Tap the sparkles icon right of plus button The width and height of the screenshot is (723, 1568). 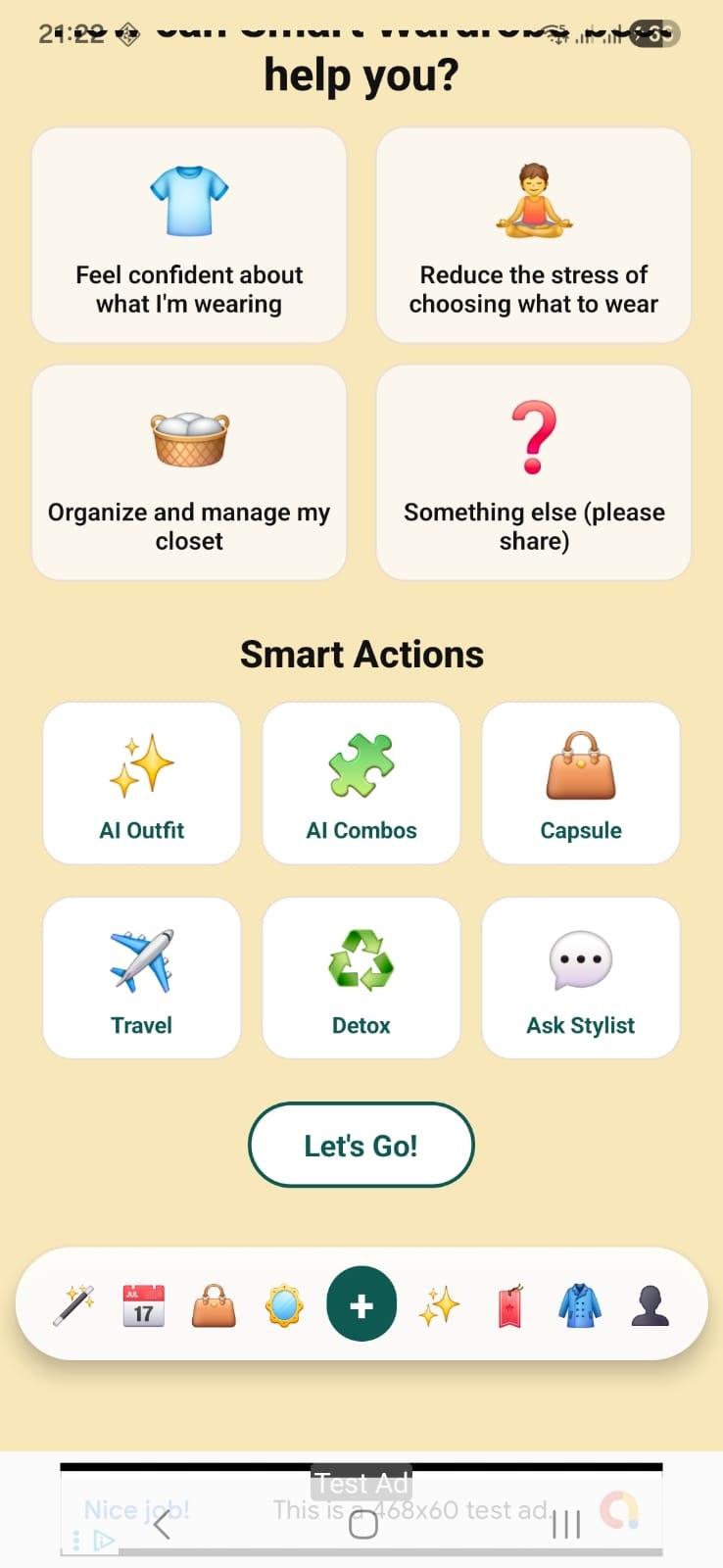[x=440, y=1303]
